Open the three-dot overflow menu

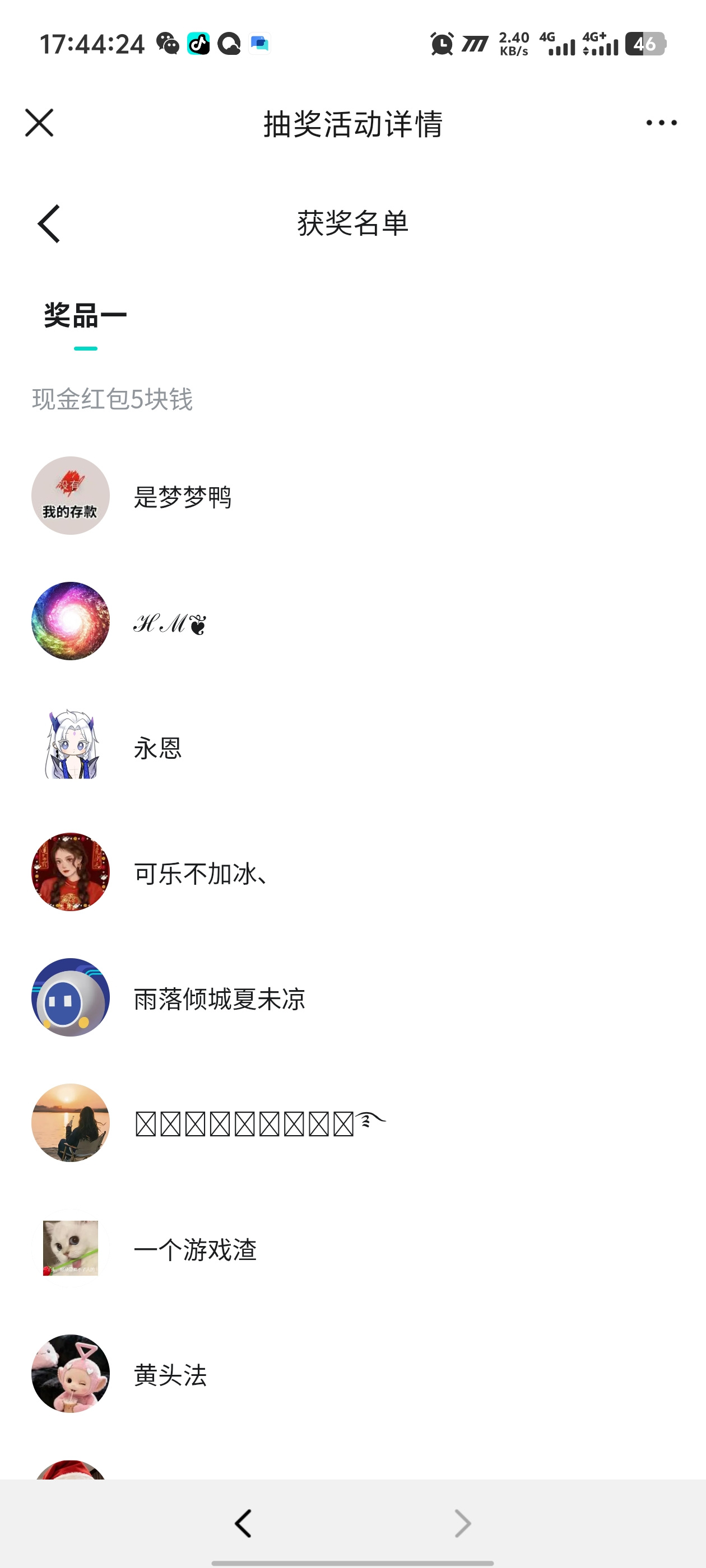coord(661,123)
